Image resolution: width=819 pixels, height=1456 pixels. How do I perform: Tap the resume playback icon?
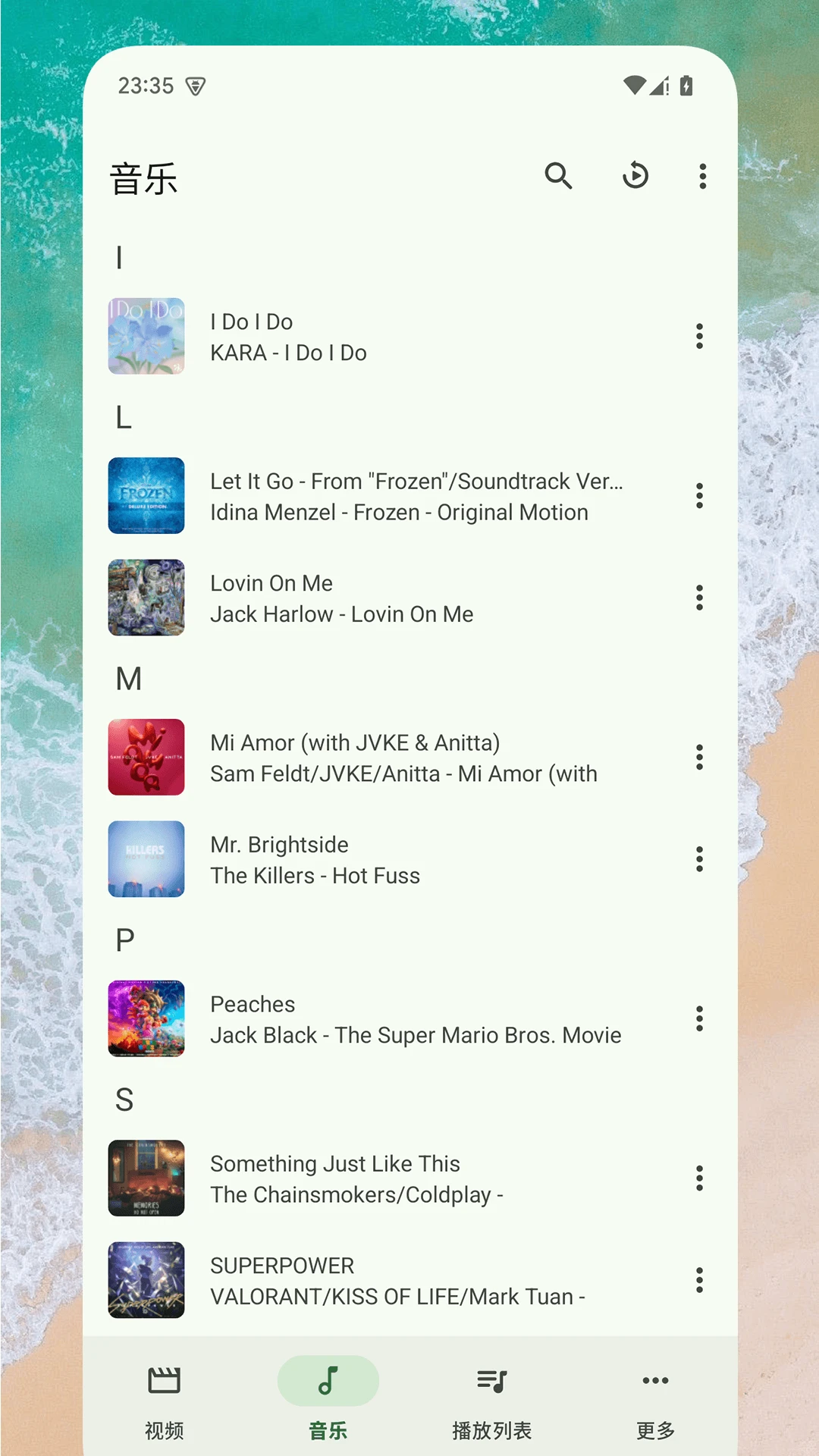click(635, 176)
